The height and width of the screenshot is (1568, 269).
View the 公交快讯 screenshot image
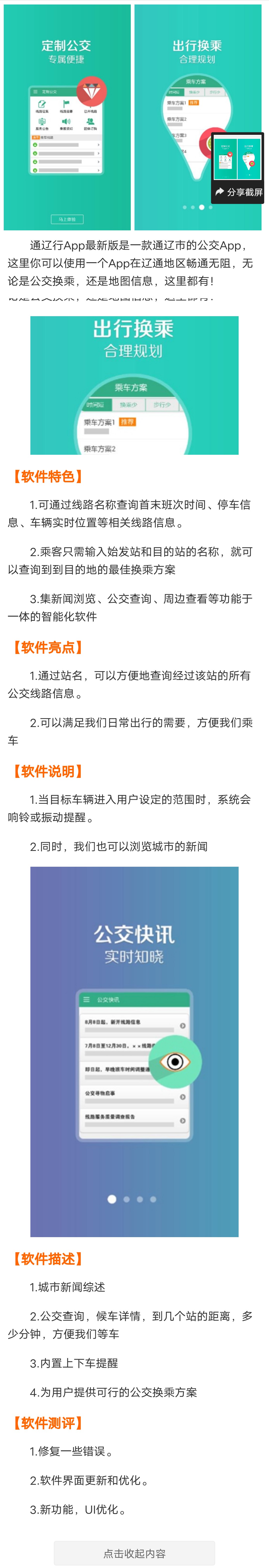134,1051
